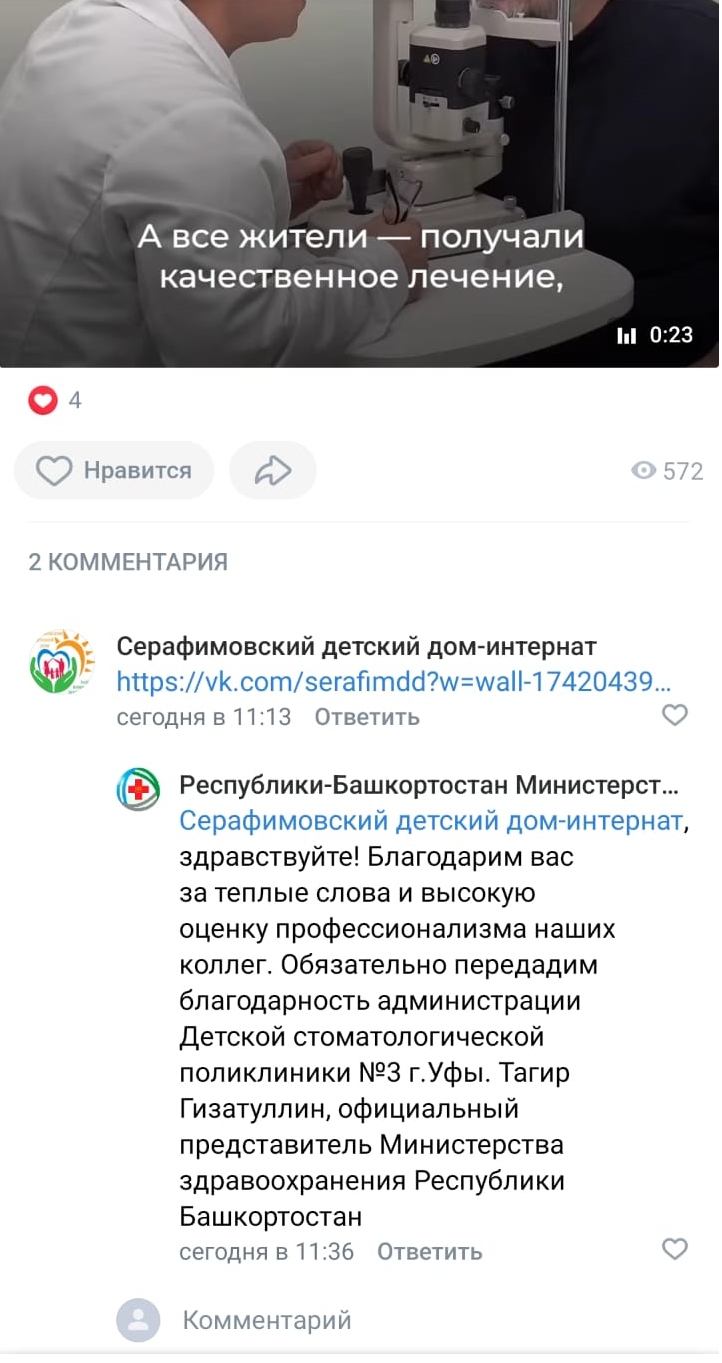
Task: Reply to the ministry's 11:36 comment
Action: click(429, 1252)
